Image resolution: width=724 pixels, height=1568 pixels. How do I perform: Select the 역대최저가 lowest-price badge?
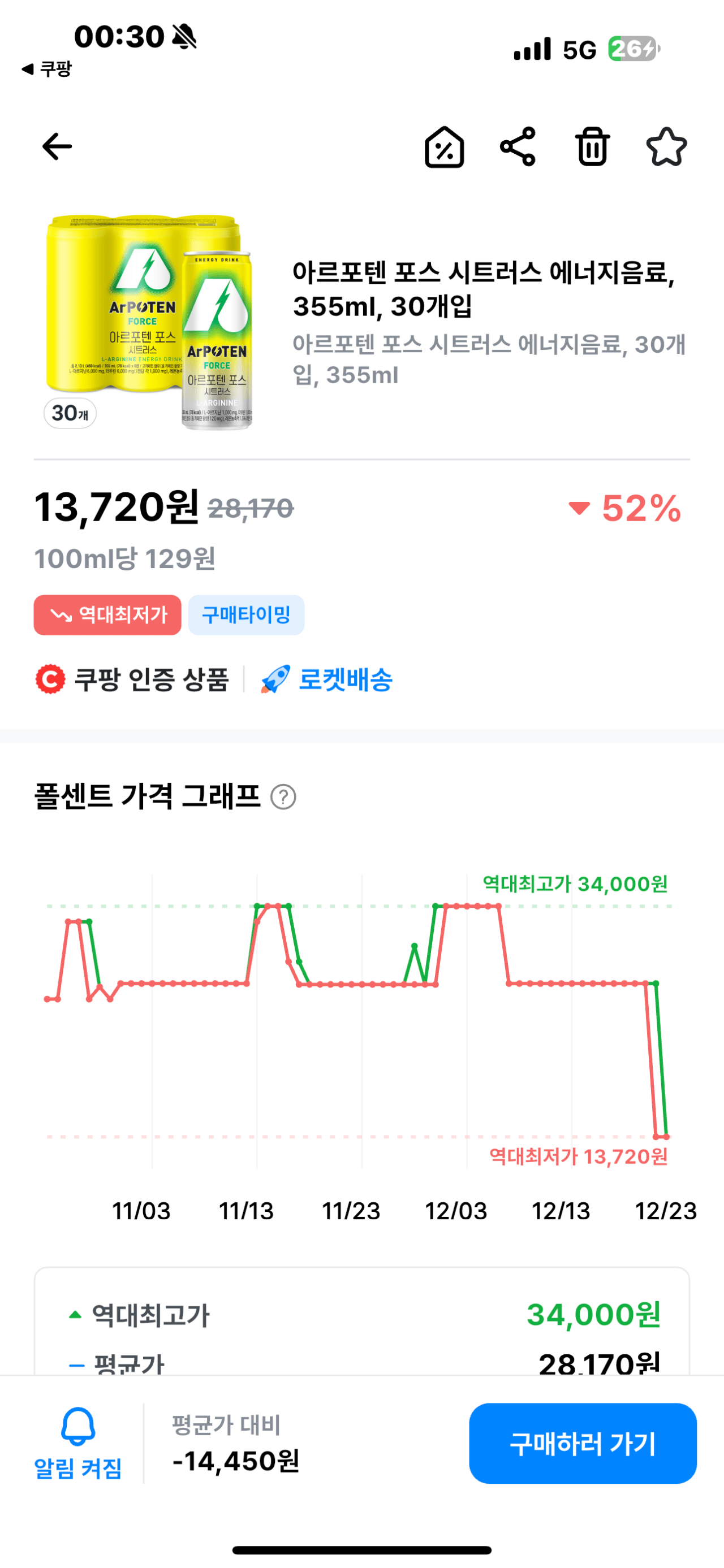pos(109,615)
